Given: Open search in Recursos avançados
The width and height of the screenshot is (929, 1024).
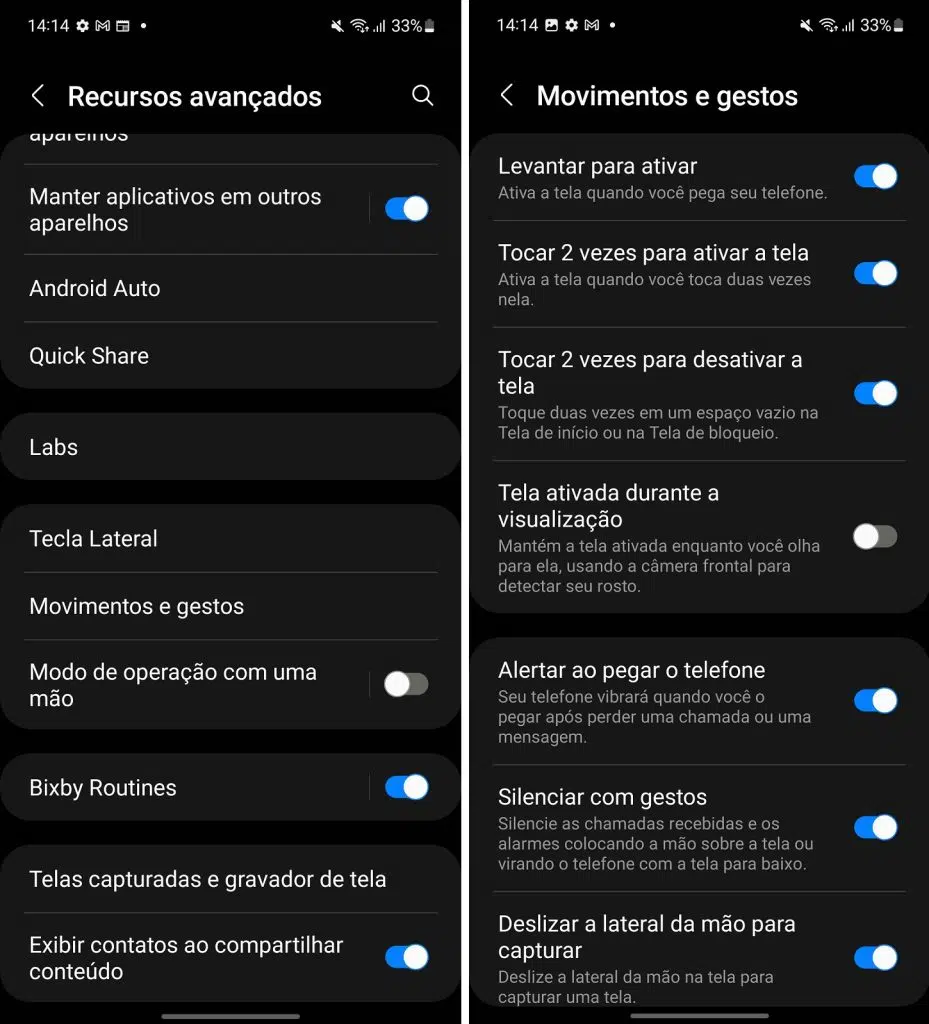Looking at the screenshot, I should pos(422,95).
